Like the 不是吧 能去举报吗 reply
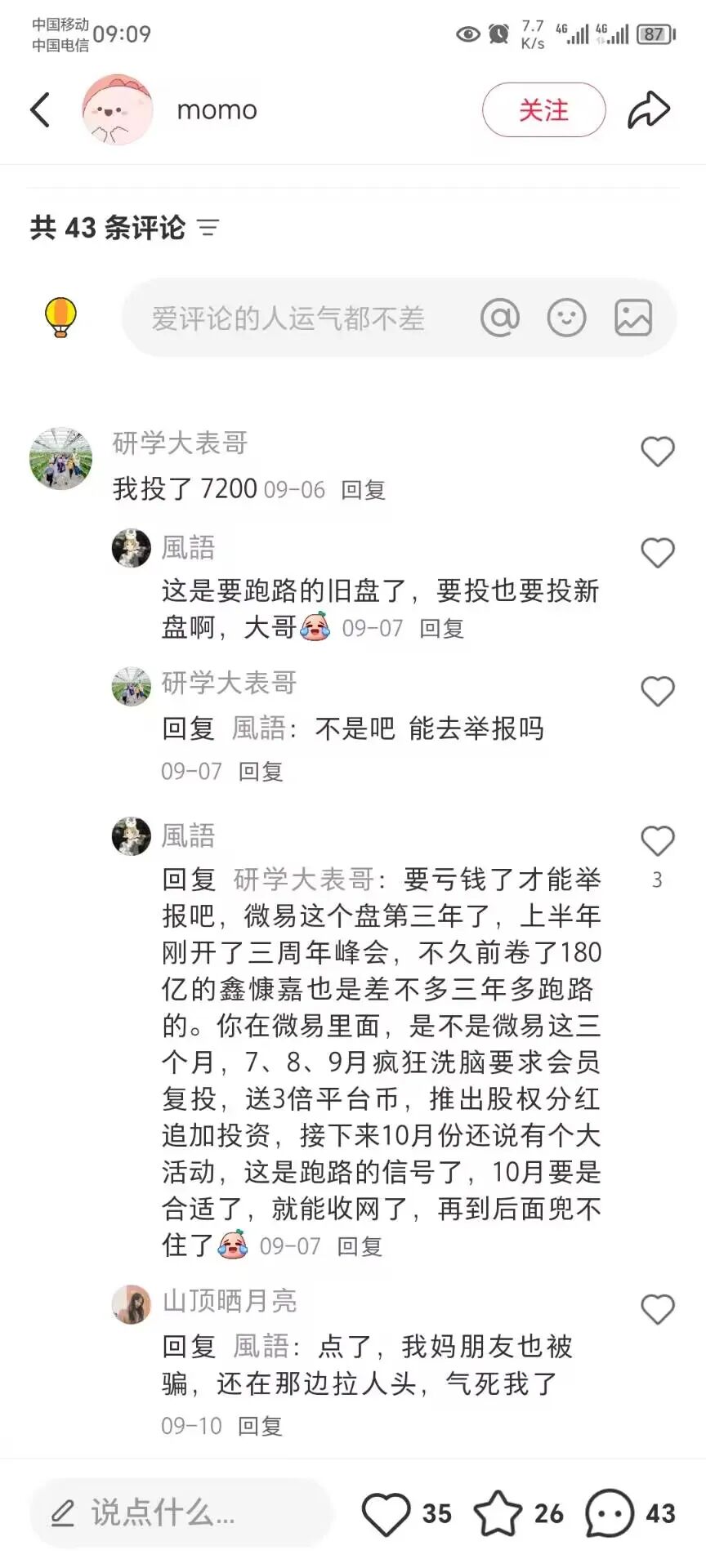This screenshot has width=706, height=1568. pos(657,692)
